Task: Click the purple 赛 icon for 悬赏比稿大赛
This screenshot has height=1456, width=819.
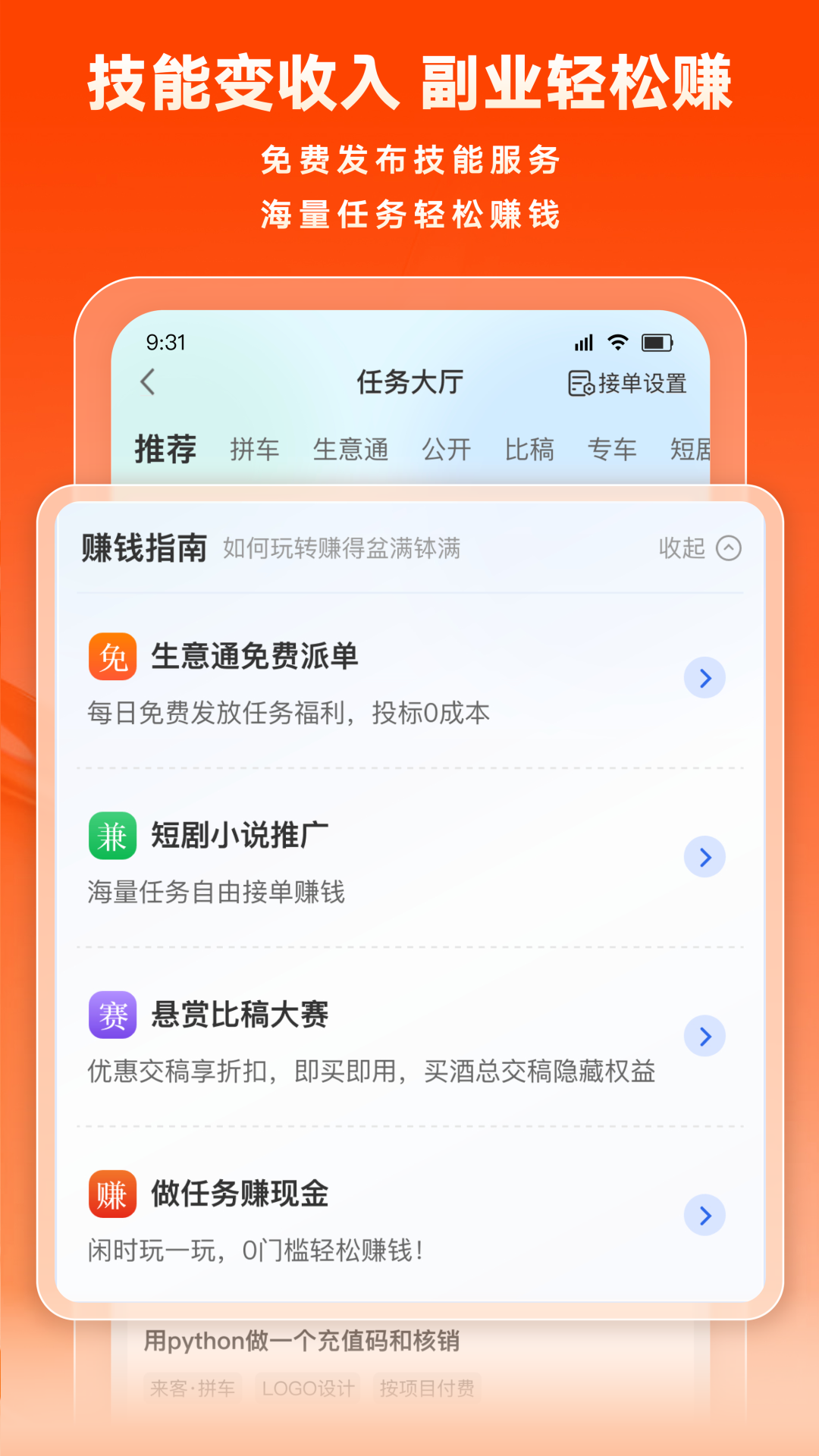Action: click(112, 1016)
